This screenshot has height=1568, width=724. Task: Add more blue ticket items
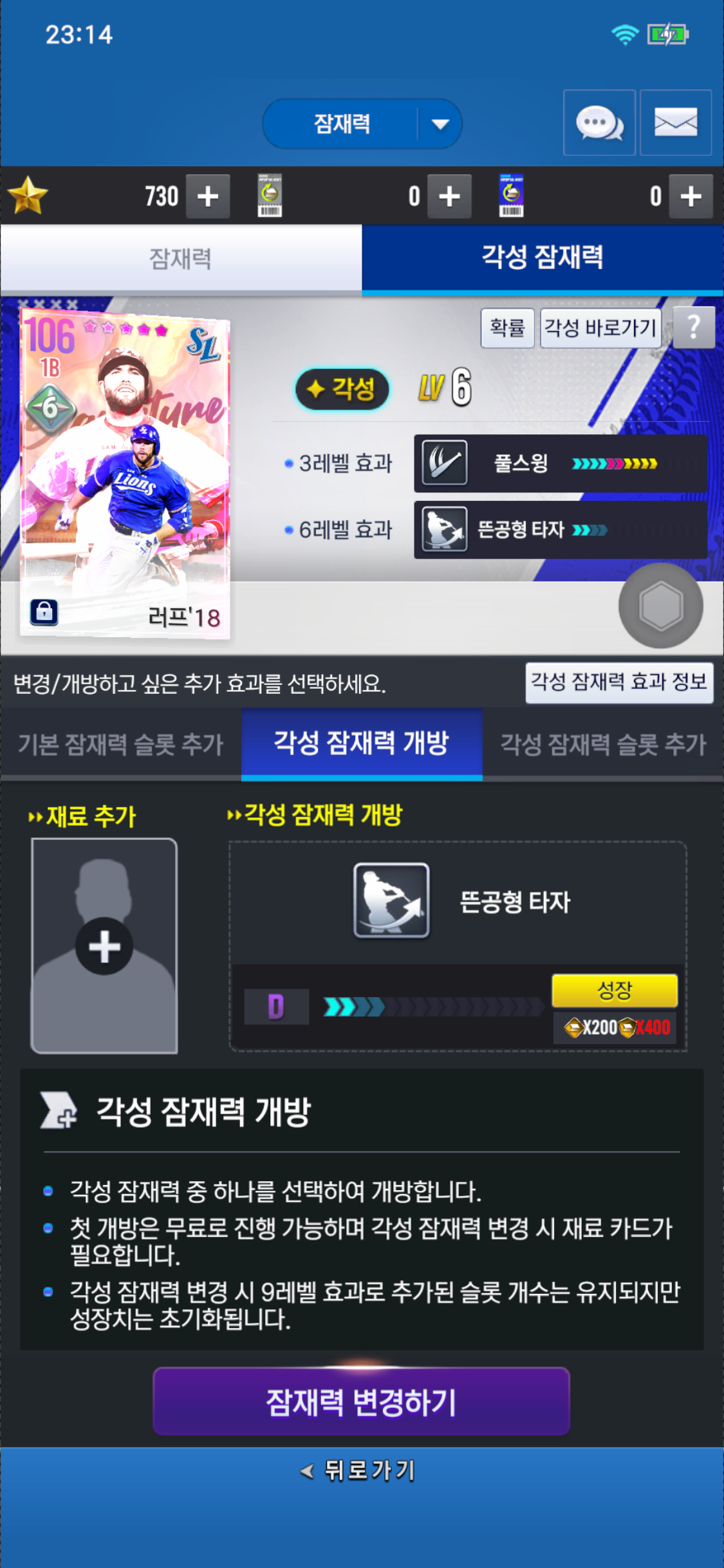(691, 196)
